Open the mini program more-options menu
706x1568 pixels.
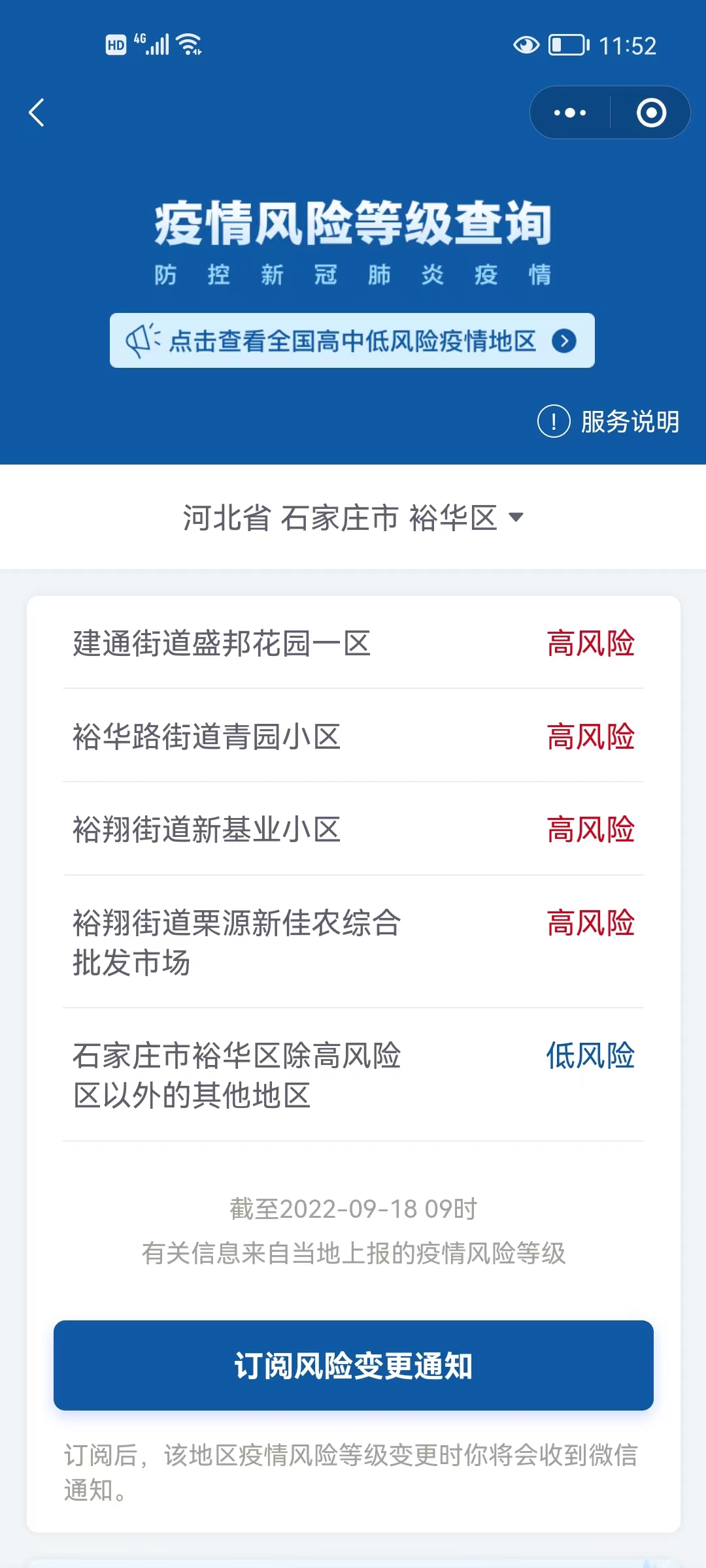[570, 112]
